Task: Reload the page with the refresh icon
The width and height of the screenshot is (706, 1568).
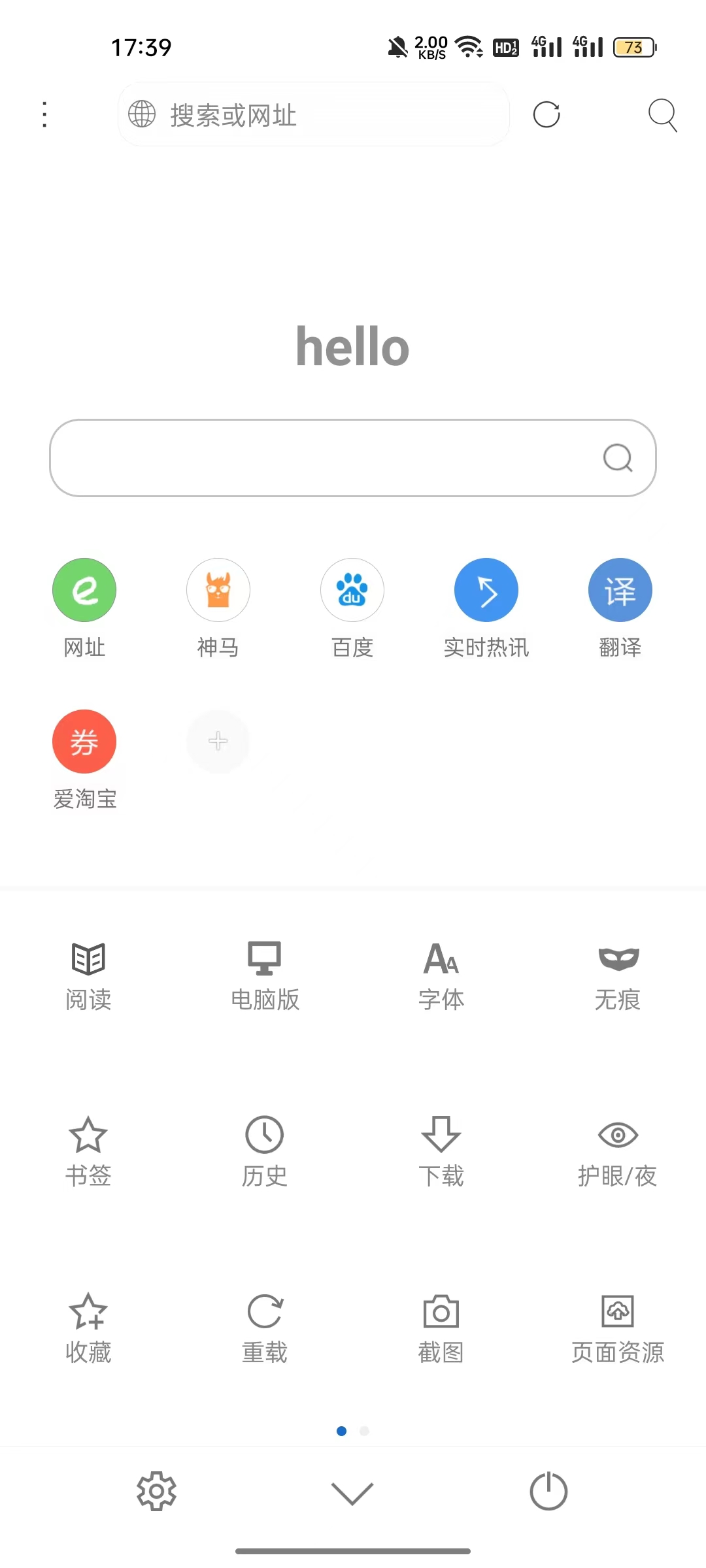Action: click(x=546, y=115)
